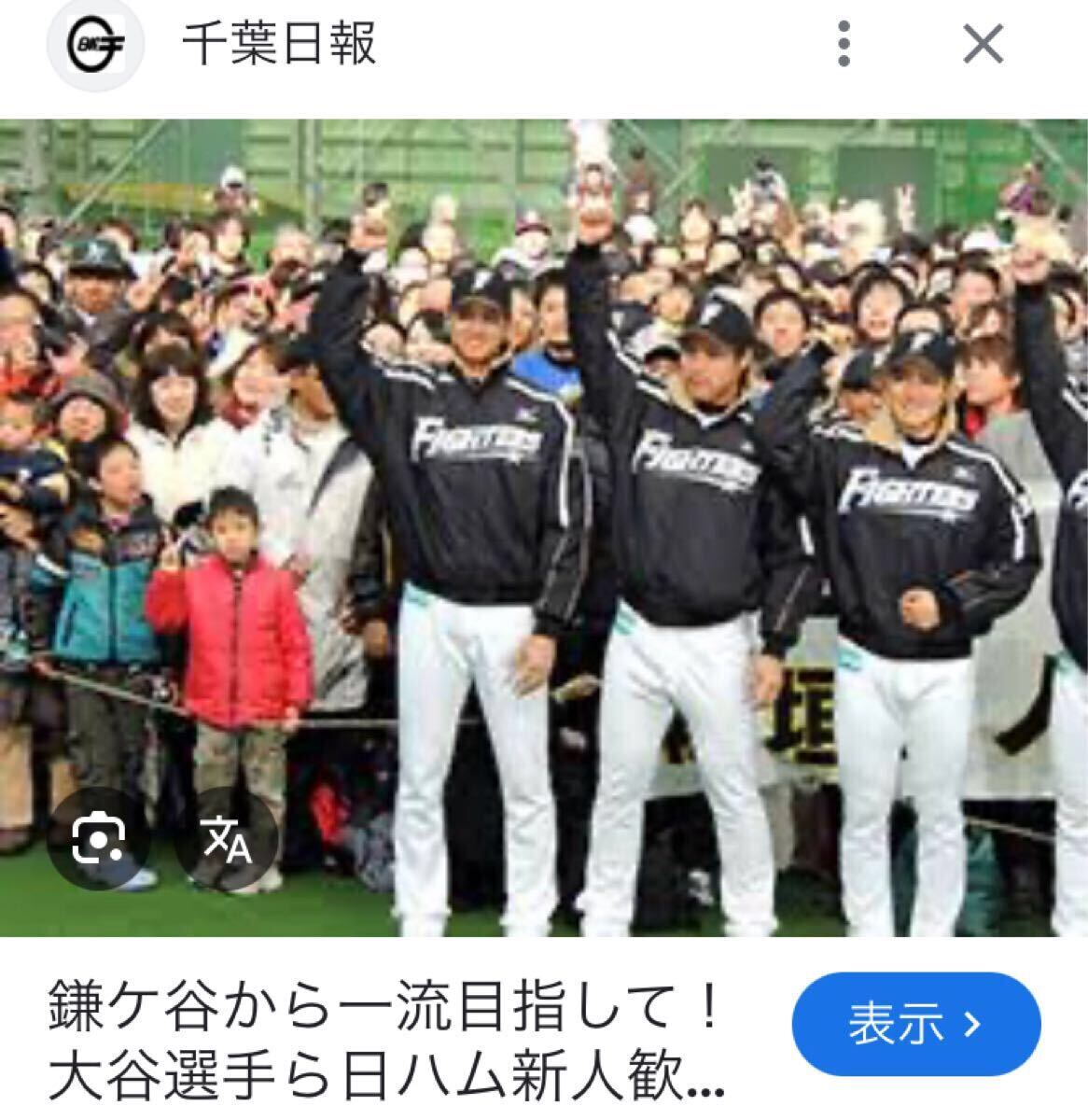Close the image preview
The height and width of the screenshot is (1120, 1088).
tap(983, 44)
